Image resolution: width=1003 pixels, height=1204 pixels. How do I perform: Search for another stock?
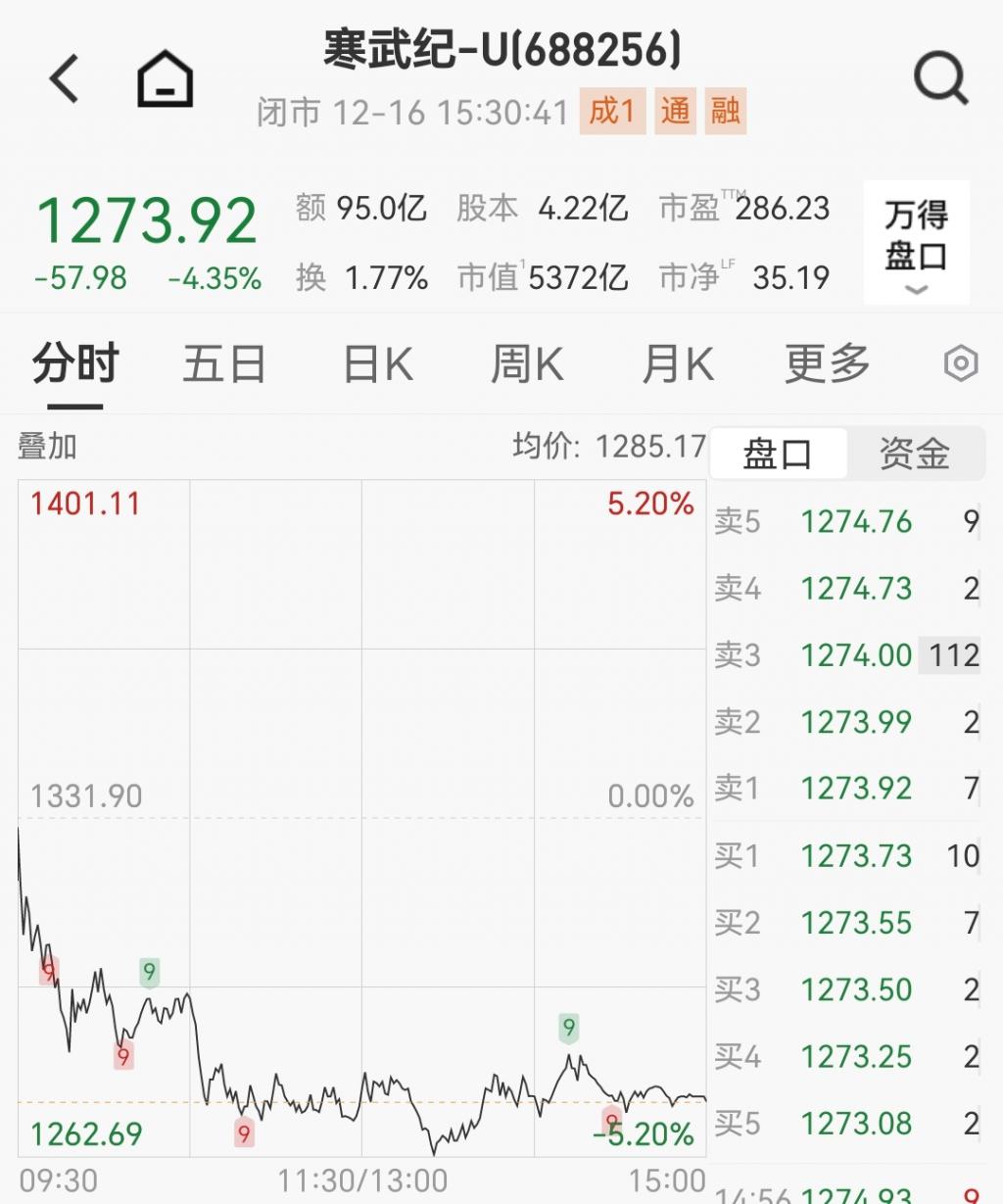tap(940, 78)
